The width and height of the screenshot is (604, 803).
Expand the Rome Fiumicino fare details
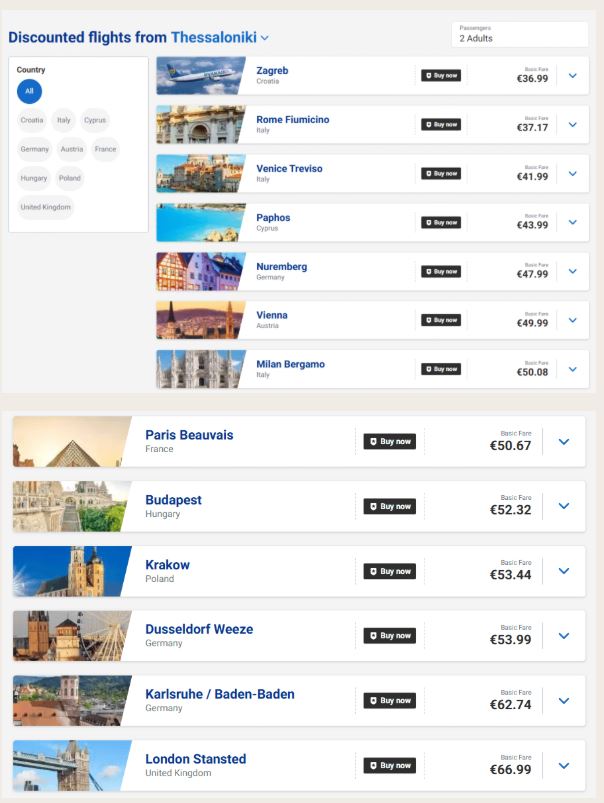point(573,125)
